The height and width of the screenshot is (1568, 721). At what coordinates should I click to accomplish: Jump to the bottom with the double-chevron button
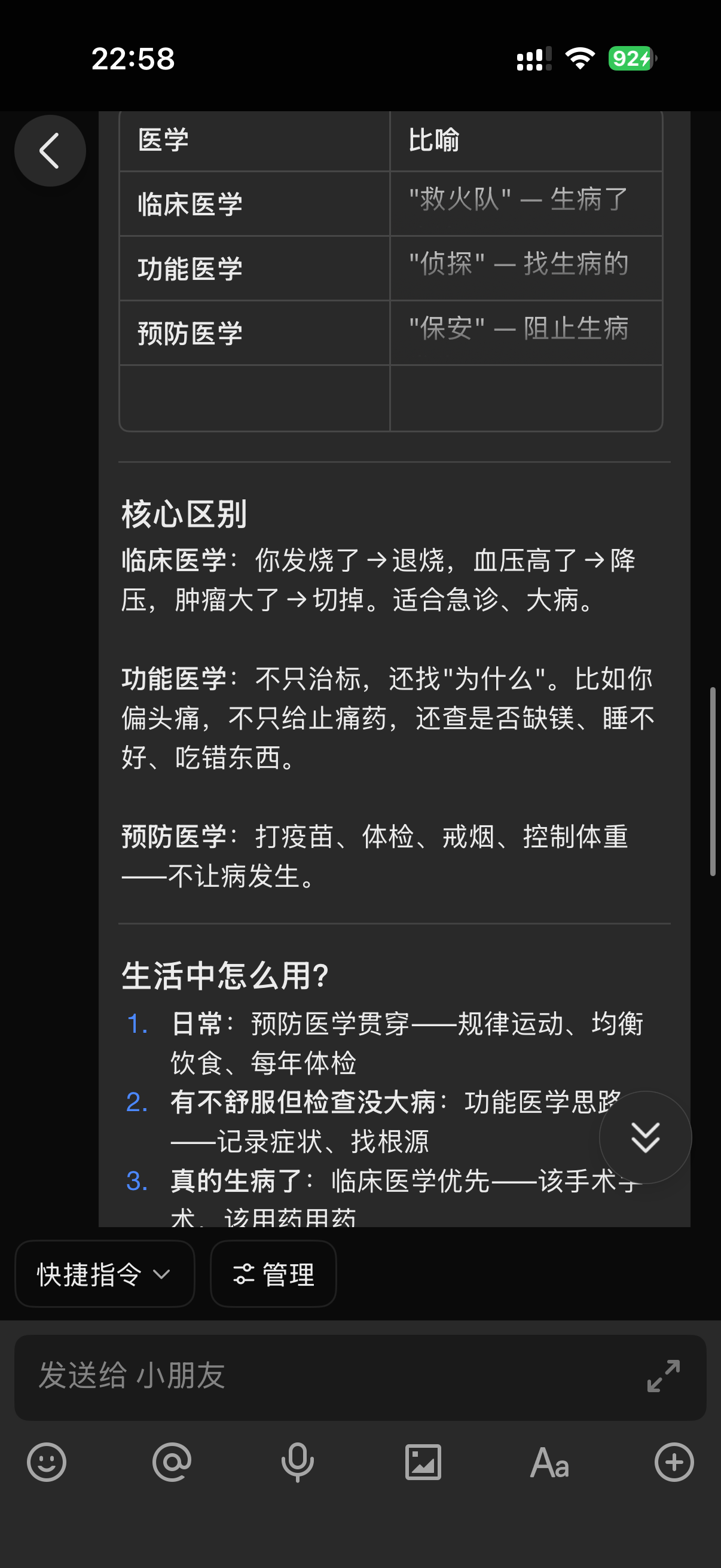645,1137
